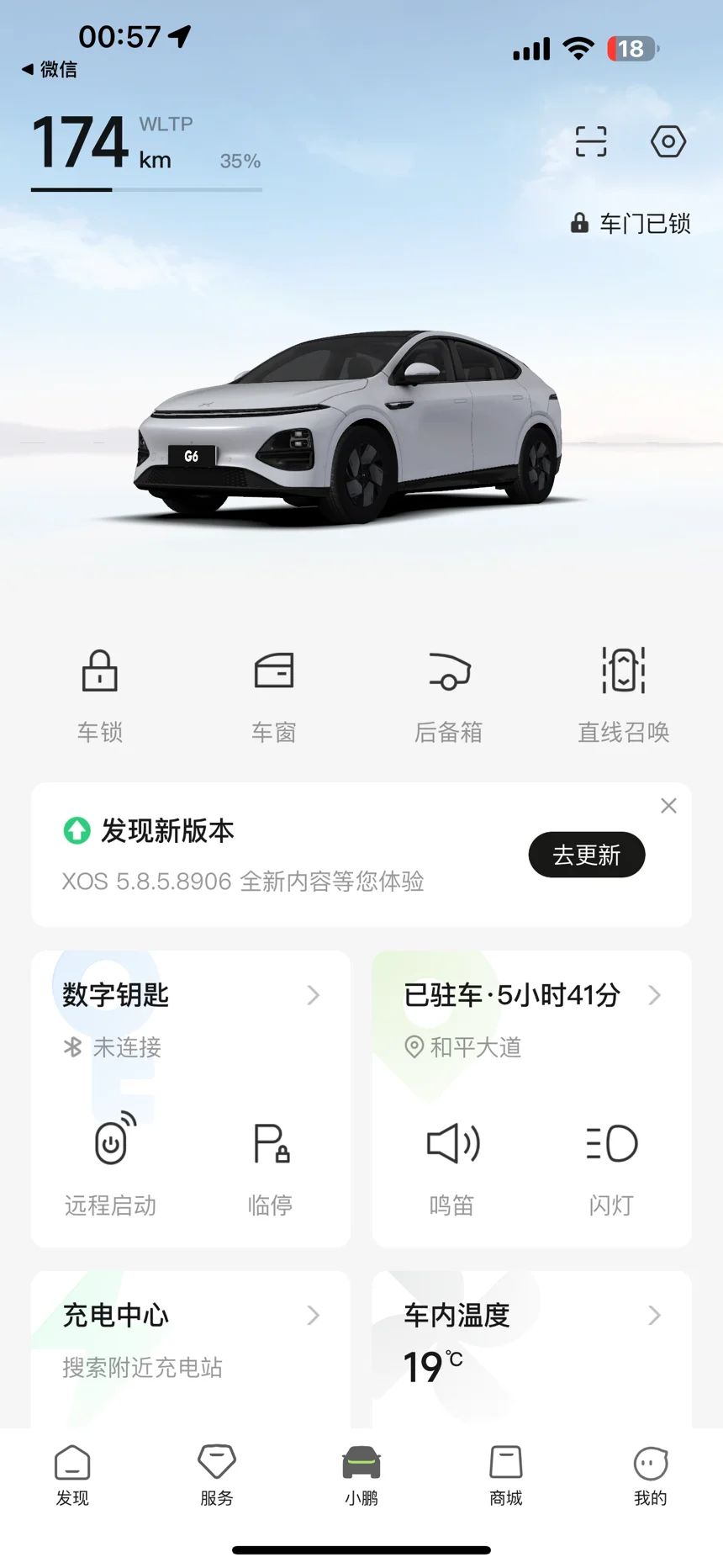723x1568 pixels.
Task: Open the 数字钥匙 digital key card
Action: (191, 995)
